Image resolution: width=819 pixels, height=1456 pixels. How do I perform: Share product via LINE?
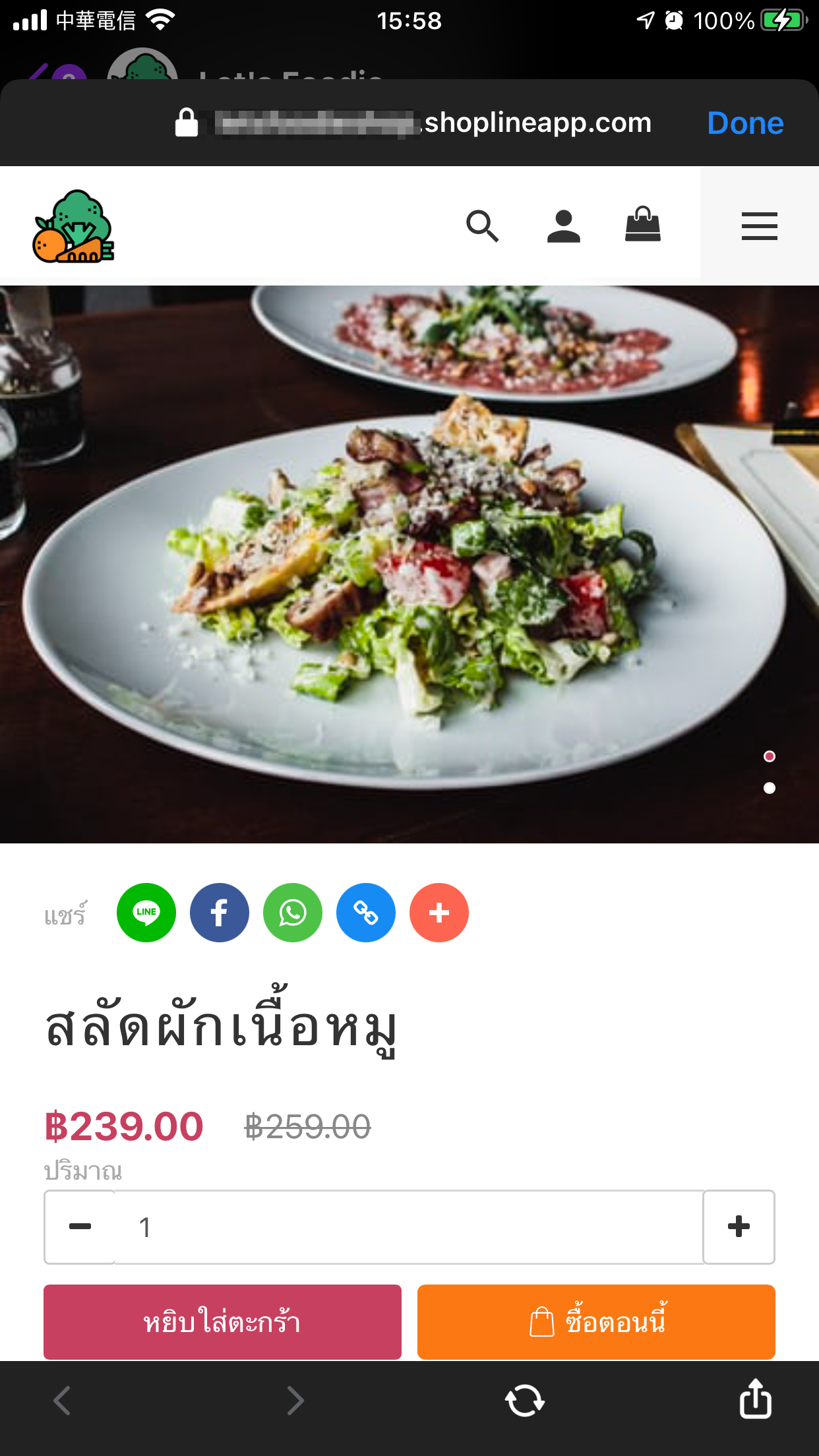(x=146, y=913)
